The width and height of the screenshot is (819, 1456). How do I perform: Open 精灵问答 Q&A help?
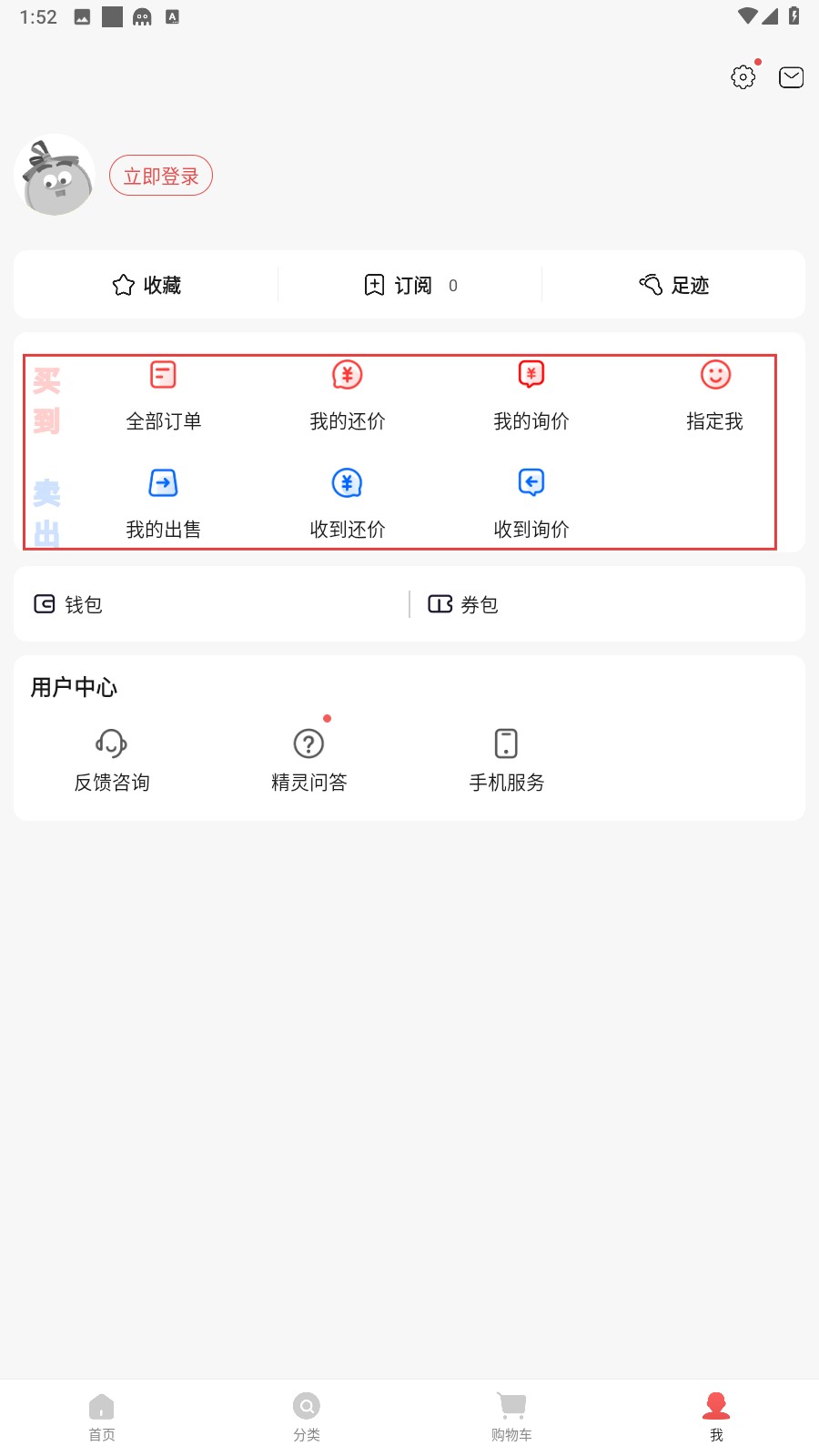coord(309,760)
